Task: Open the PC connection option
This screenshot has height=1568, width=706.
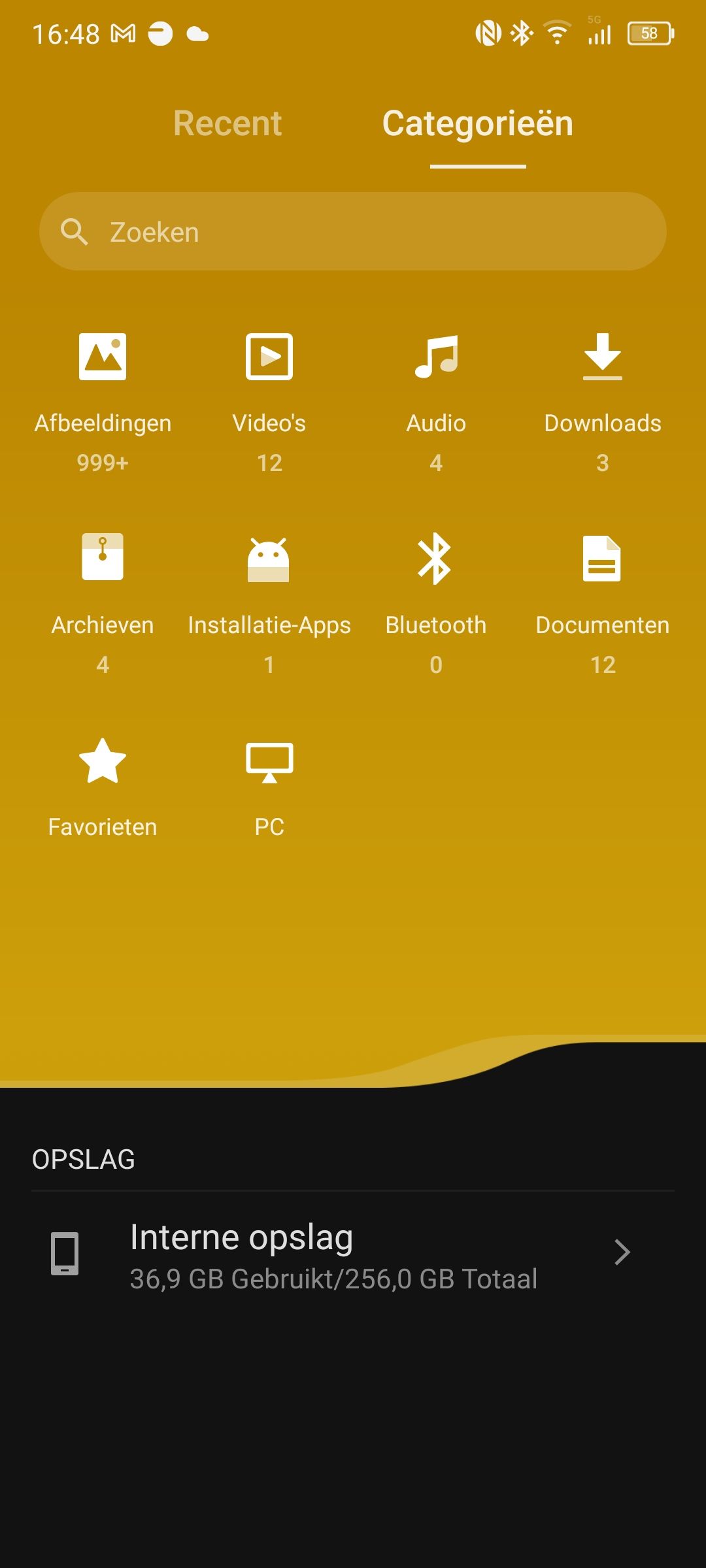Action: pyautogui.click(x=269, y=789)
